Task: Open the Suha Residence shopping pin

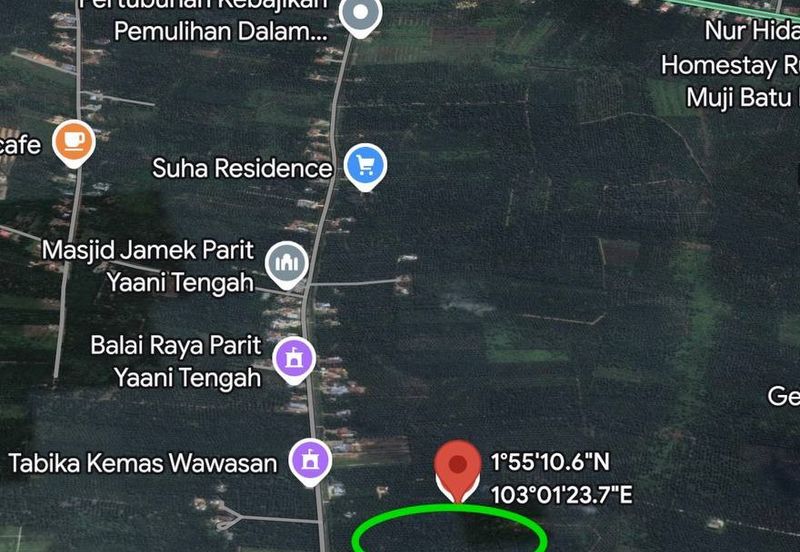Action: tap(365, 166)
